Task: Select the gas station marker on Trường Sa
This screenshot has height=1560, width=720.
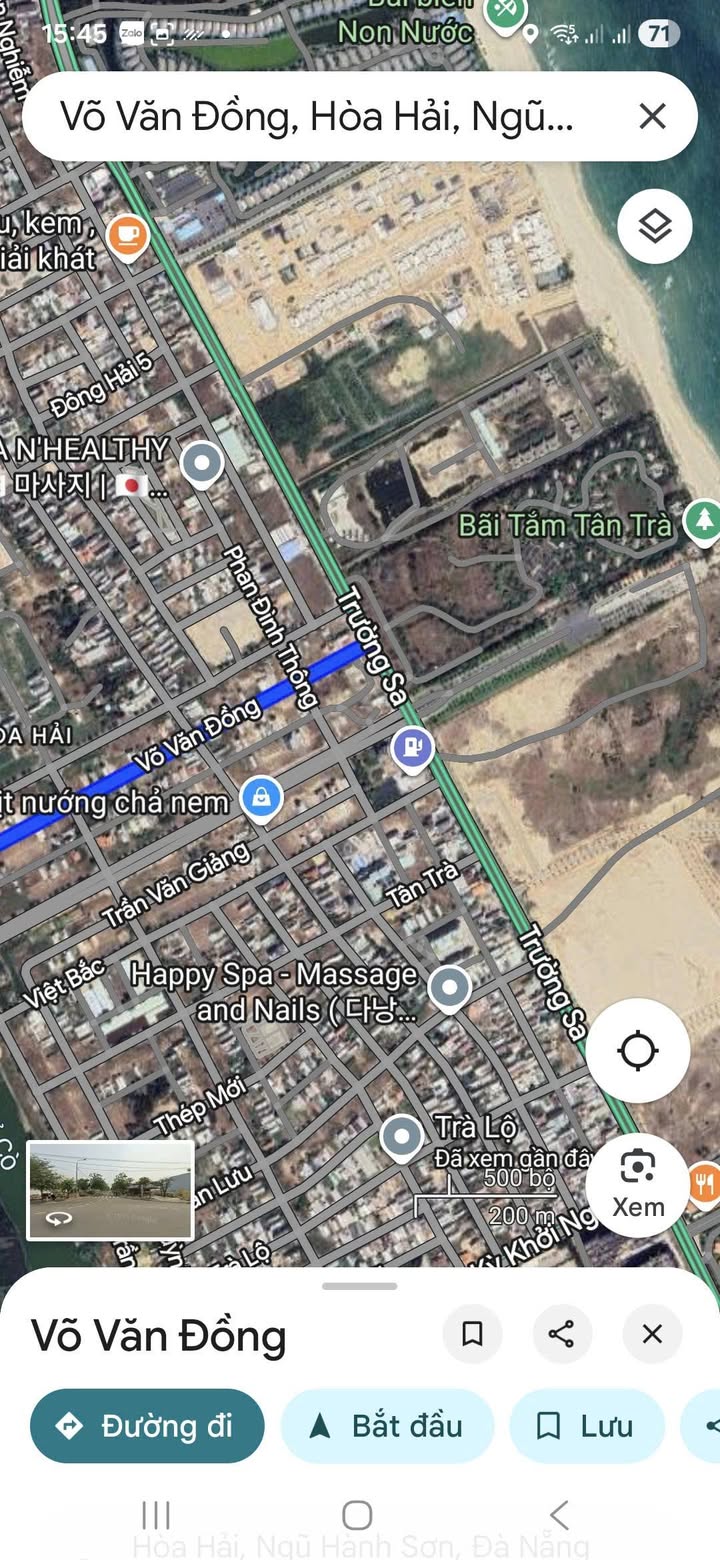Action: click(x=413, y=748)
